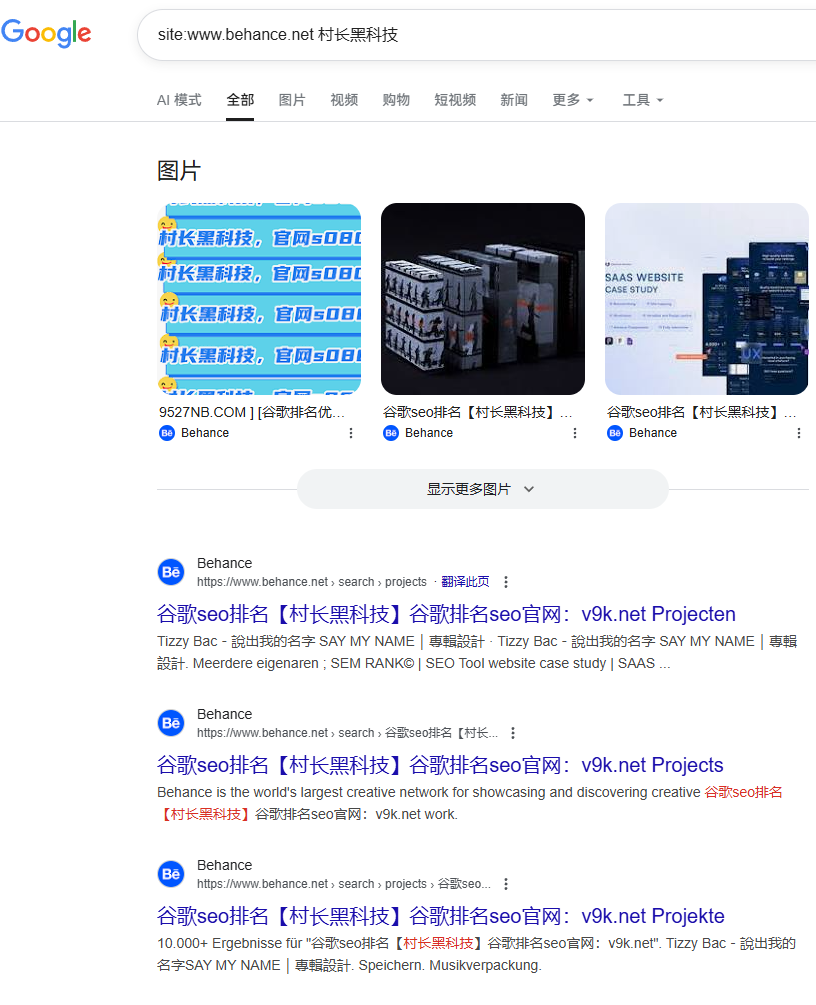Open the 9527NB.COM image result
This screenshot has width=816, height=1005.
(x=260, y=299)
